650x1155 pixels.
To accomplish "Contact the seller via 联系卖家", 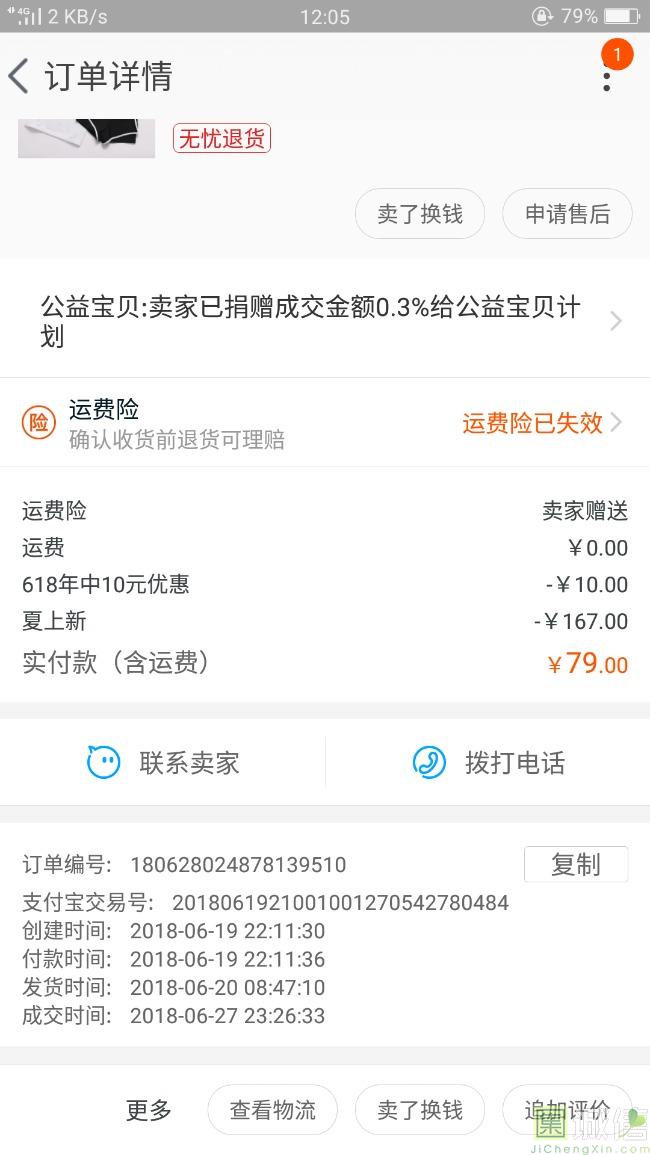I will point(163,763).
